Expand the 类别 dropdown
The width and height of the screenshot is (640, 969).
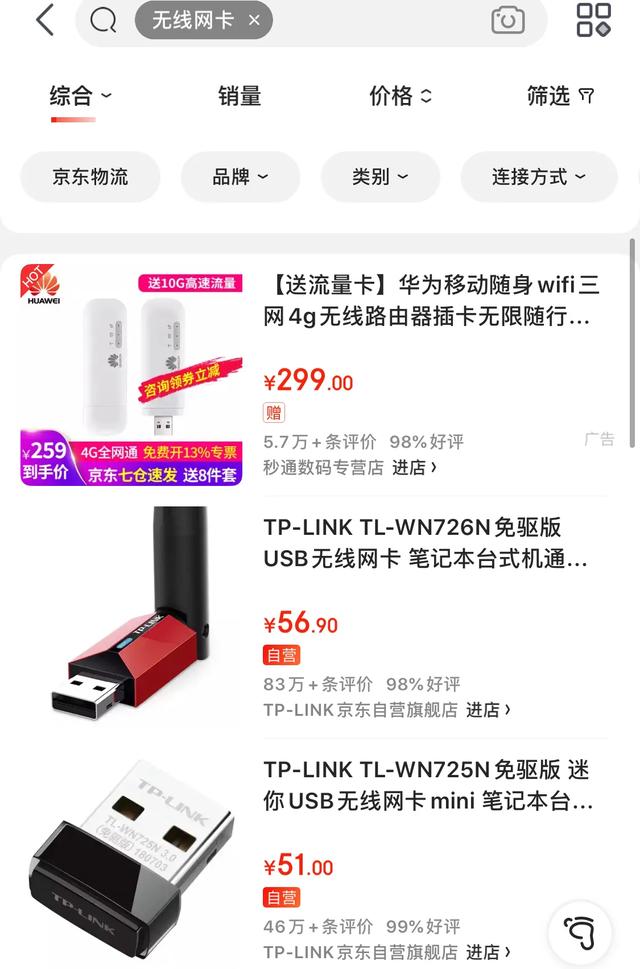click(x=380, y=177)
